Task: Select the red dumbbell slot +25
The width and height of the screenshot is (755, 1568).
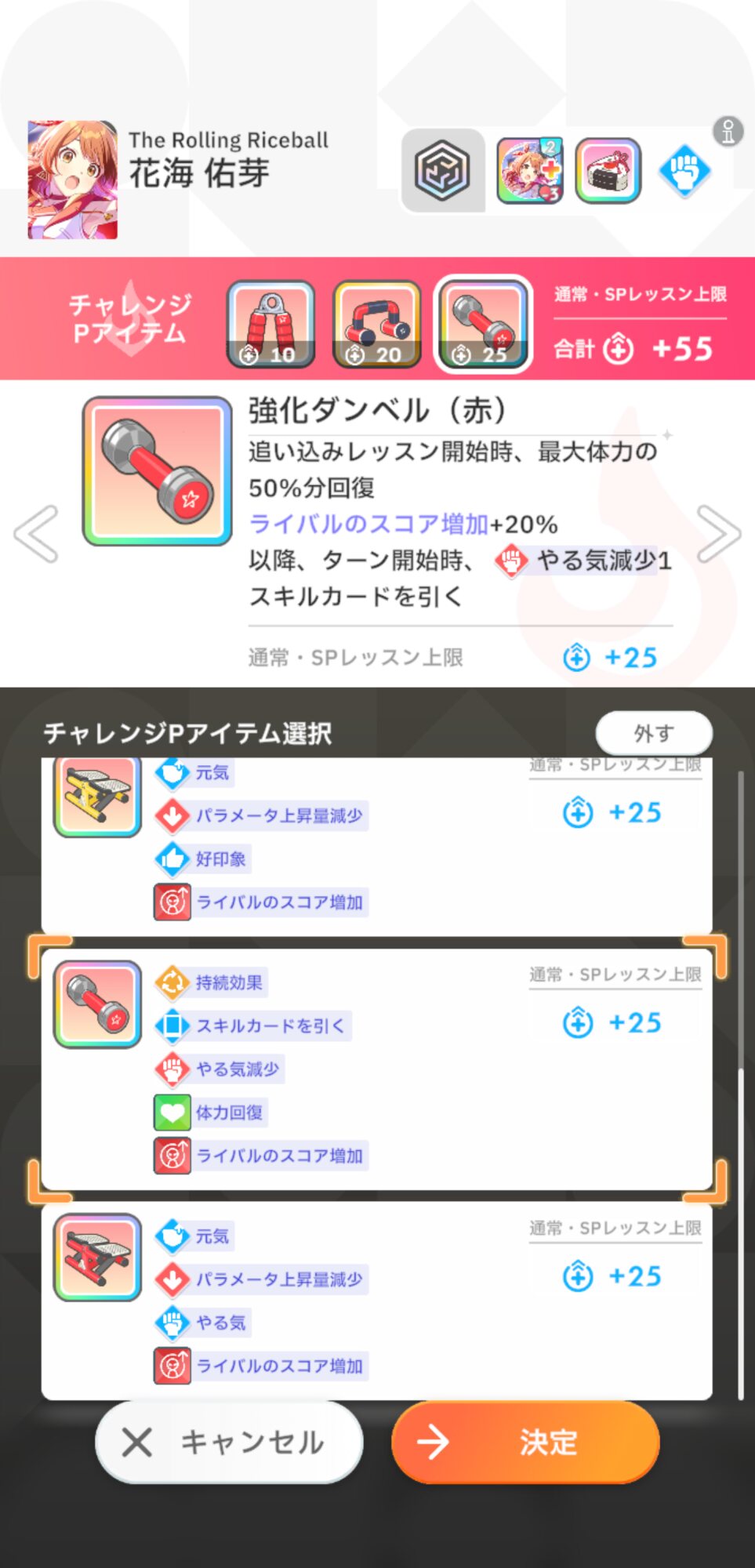Action: coord(483,325)
